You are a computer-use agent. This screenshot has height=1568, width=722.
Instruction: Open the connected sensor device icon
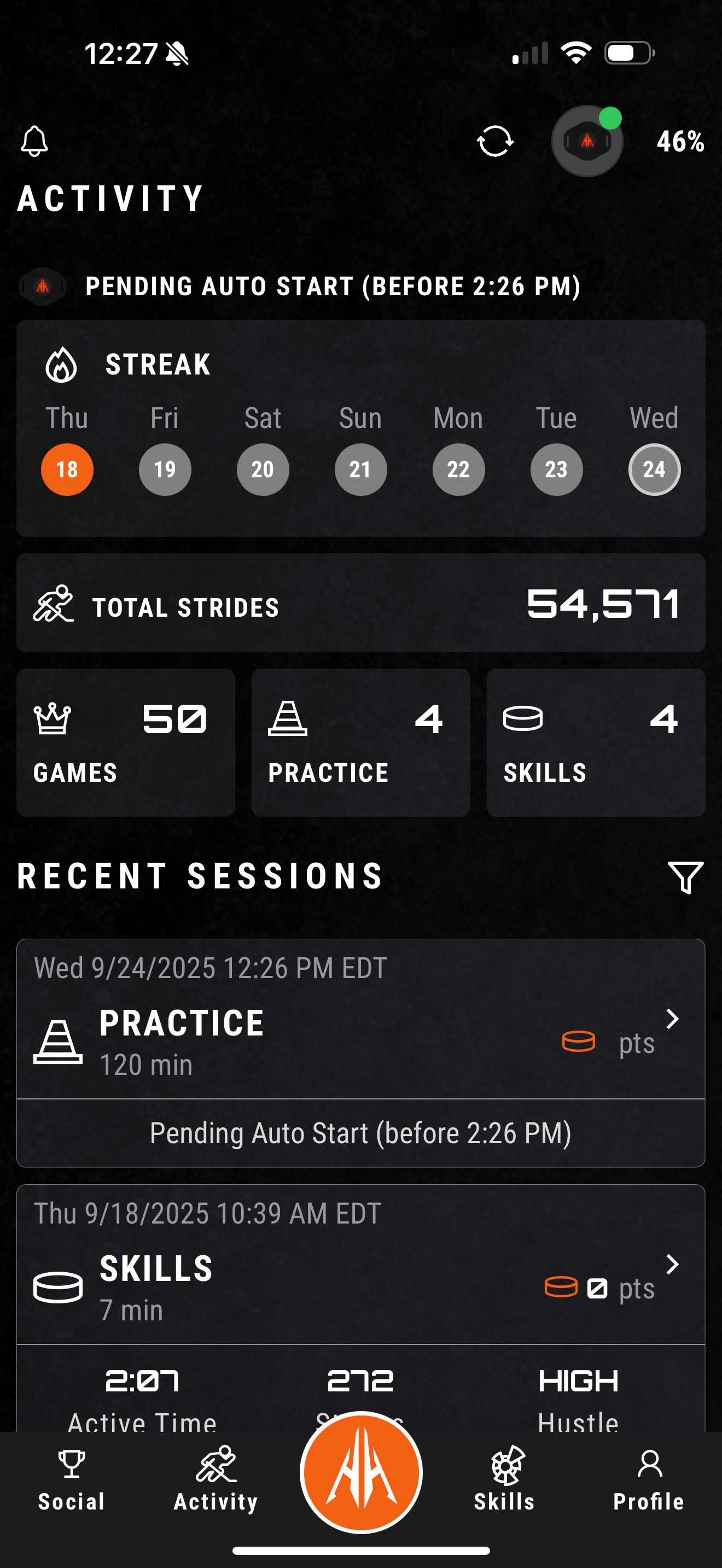[x=587, y=141]
